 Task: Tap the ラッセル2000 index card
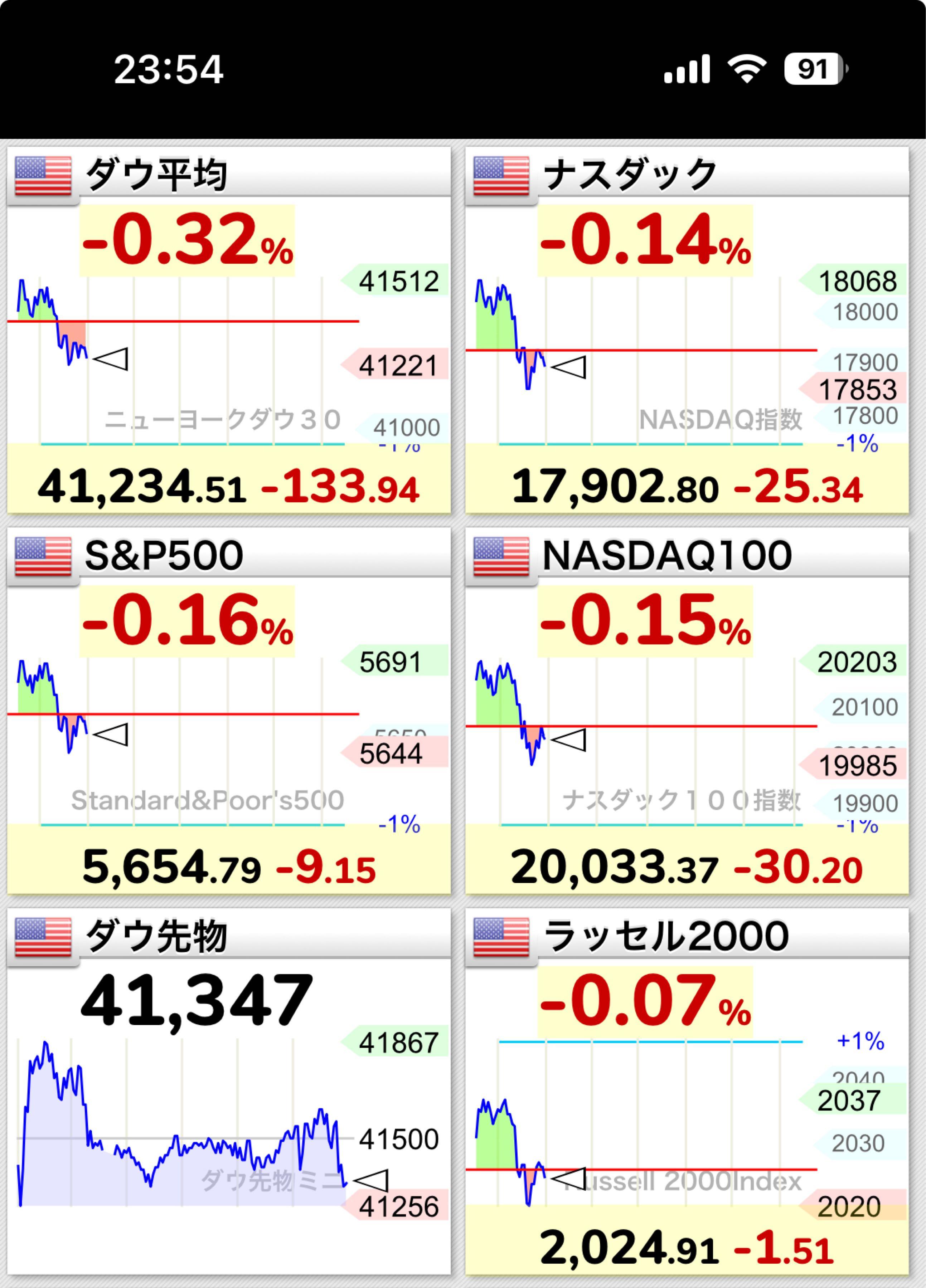tap(686, 1092)
